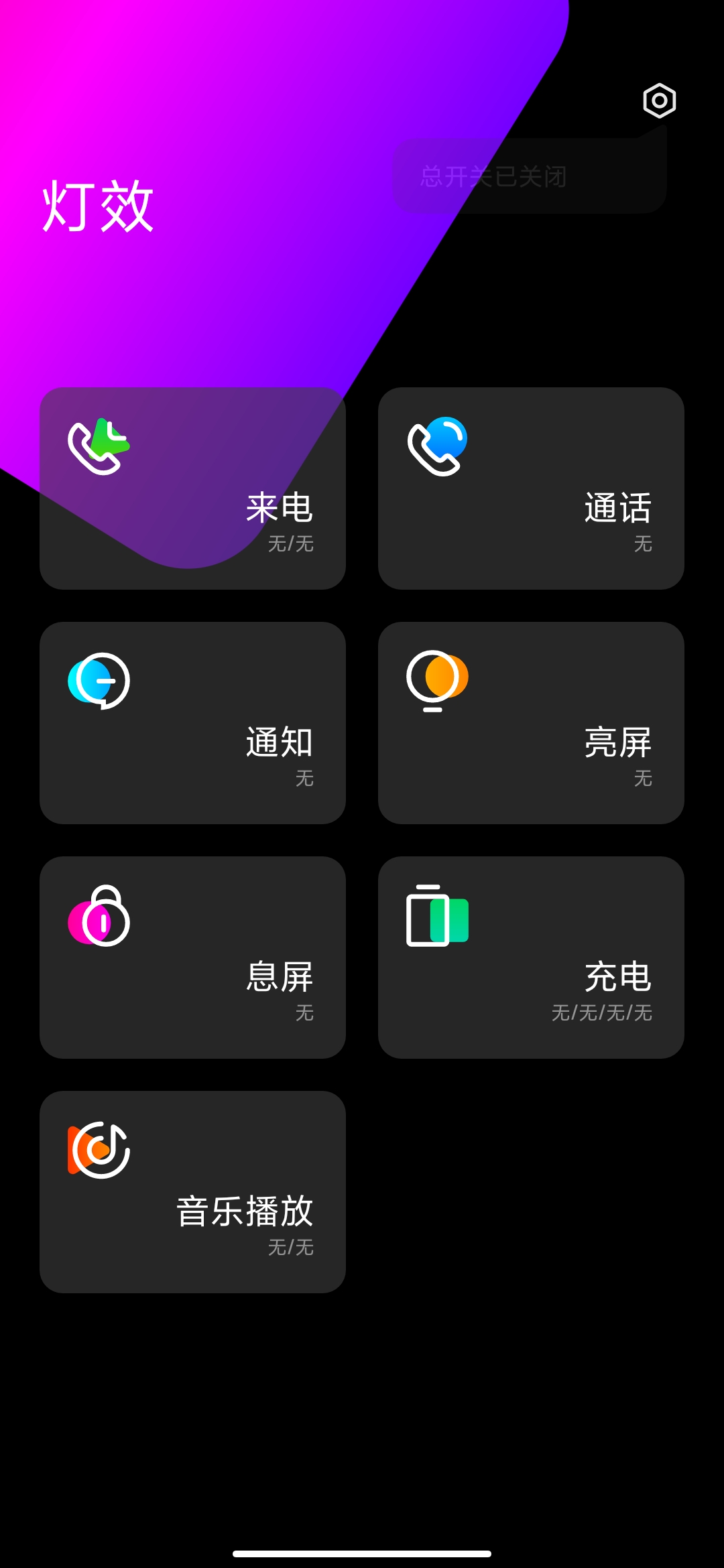Viewport: 724px width, 1568px height.
Task: Choose the 息屏 light effect card
Action: [192, 958]
